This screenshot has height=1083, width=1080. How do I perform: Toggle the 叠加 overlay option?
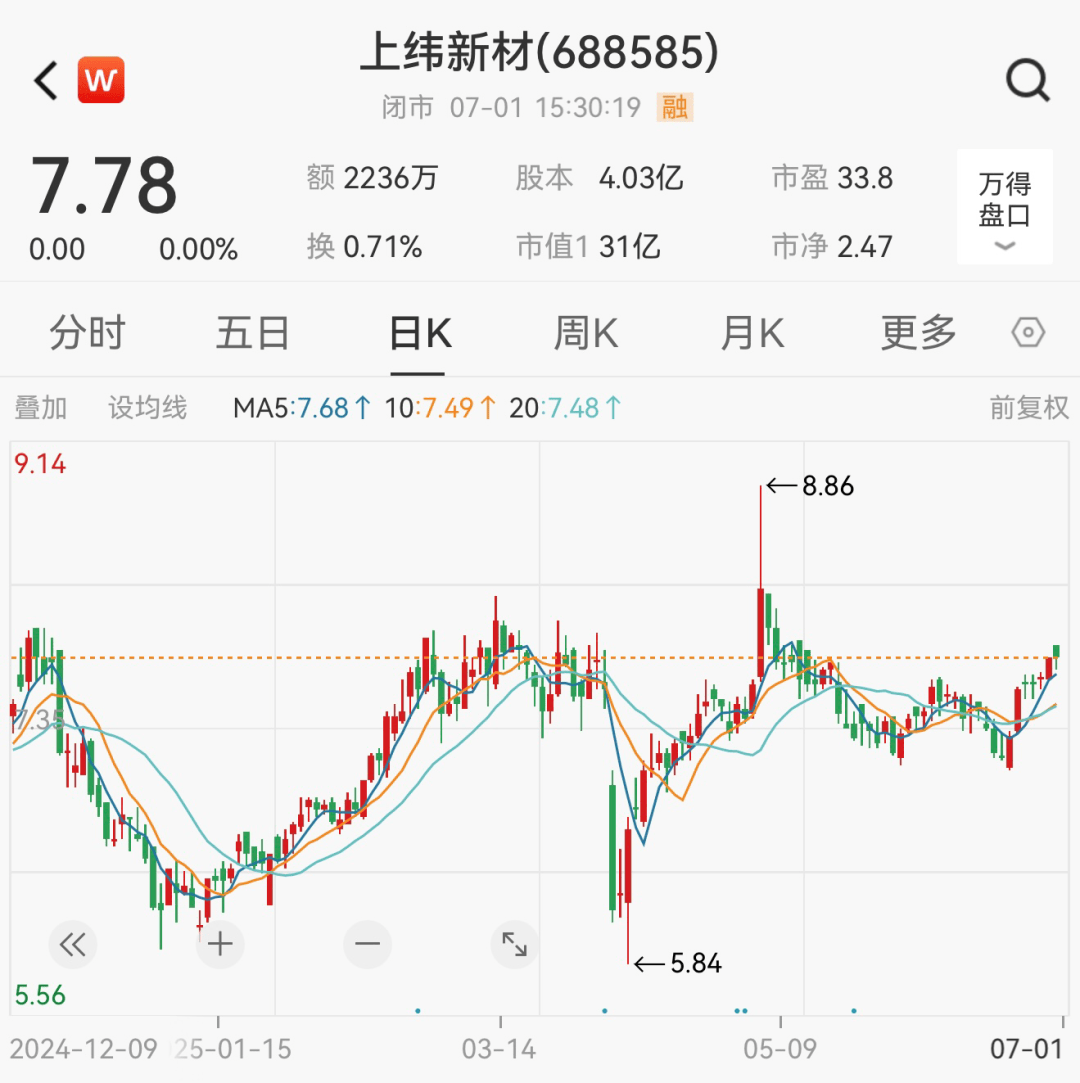point(41,407)
